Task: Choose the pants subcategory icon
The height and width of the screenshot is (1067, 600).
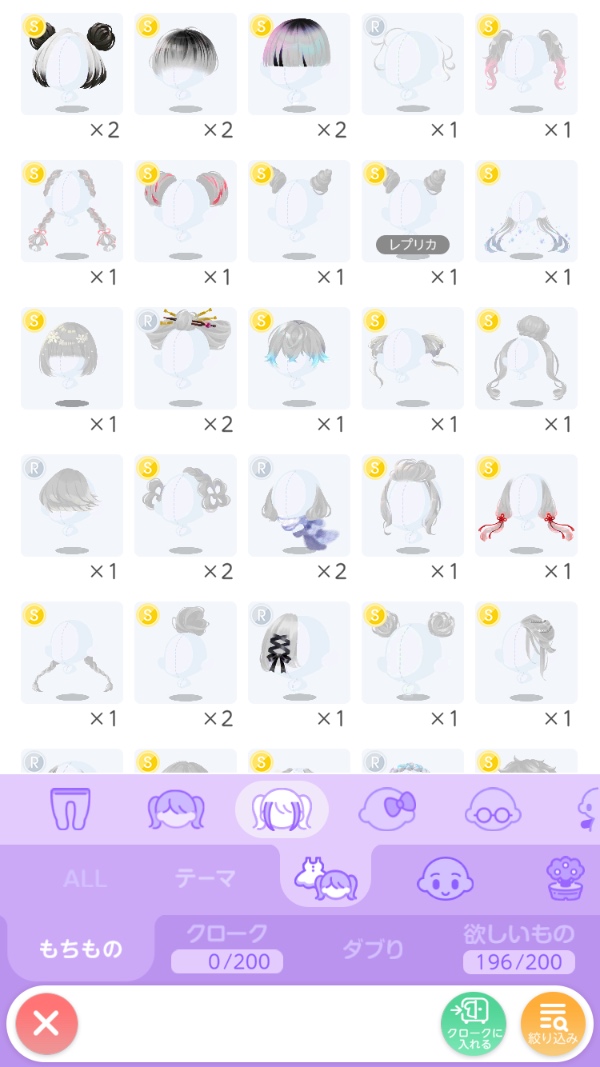Action: click(x=64, y=809)
